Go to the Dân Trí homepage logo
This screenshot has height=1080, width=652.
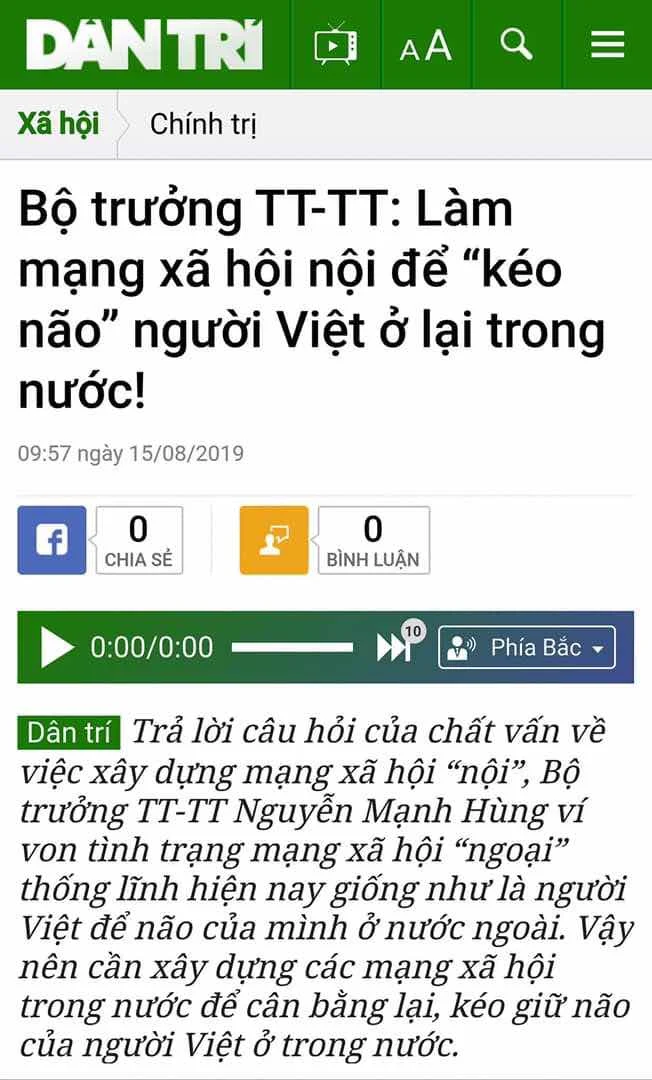tap(145, 45)
